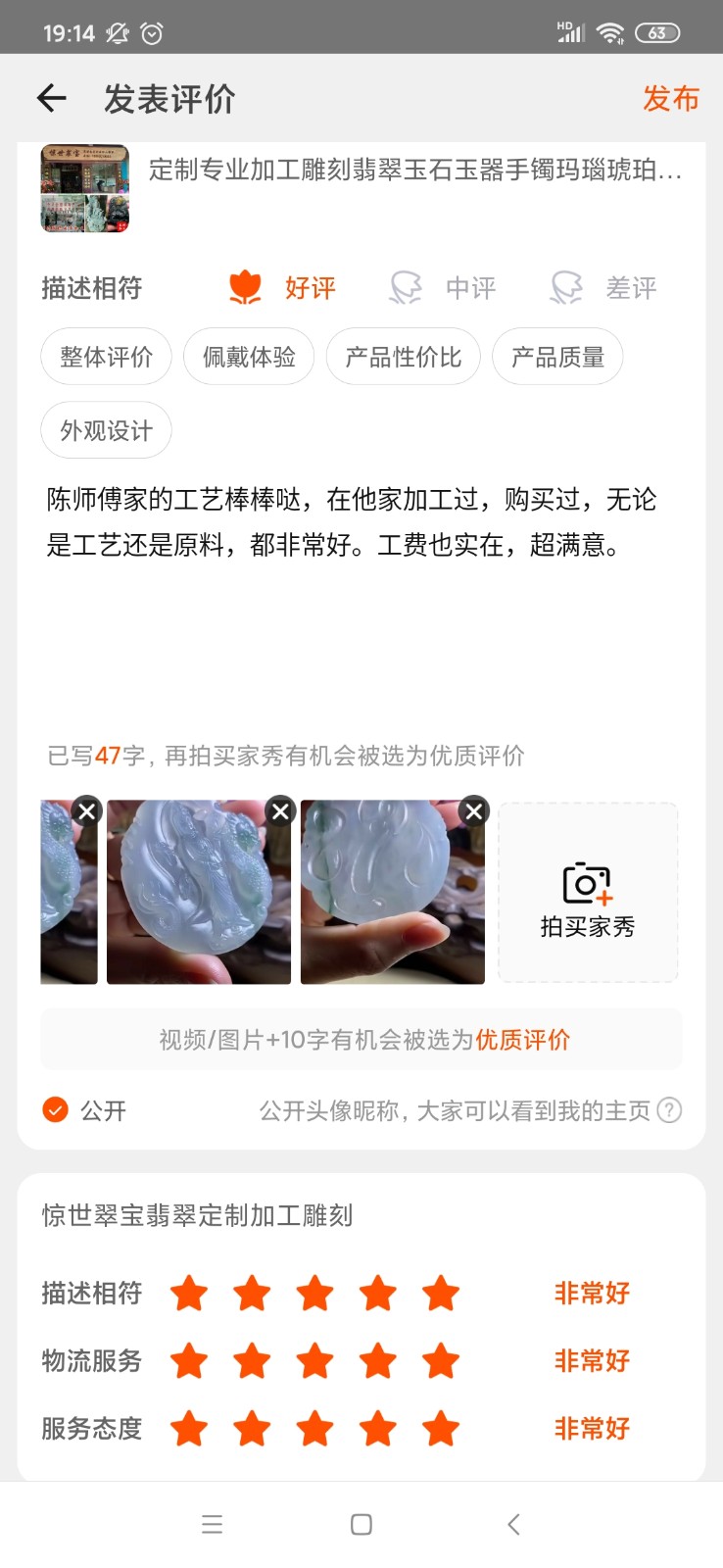Open the system recent apps button
Screen dimensions: 723x1568
tap(212, 1524)
